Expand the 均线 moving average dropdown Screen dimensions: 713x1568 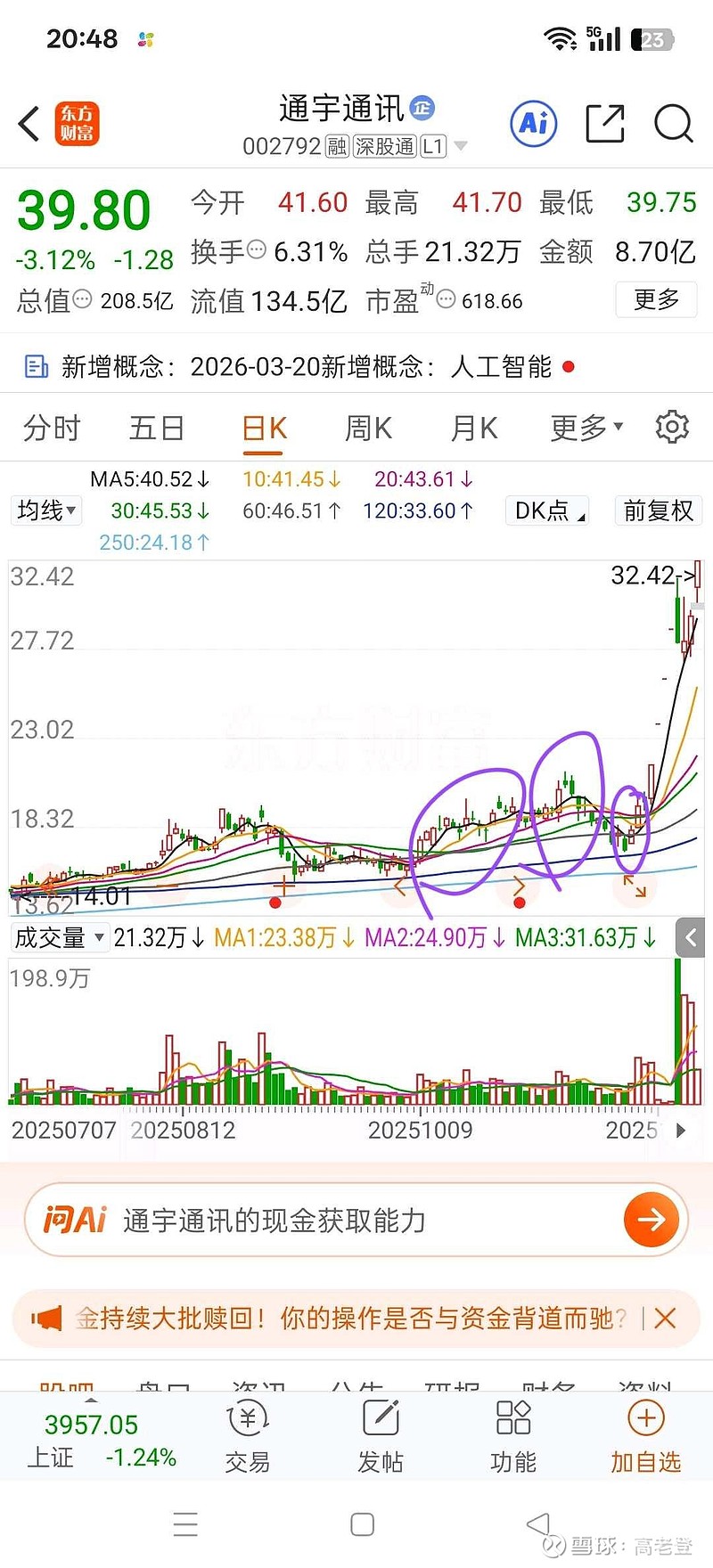coord(45,510)
